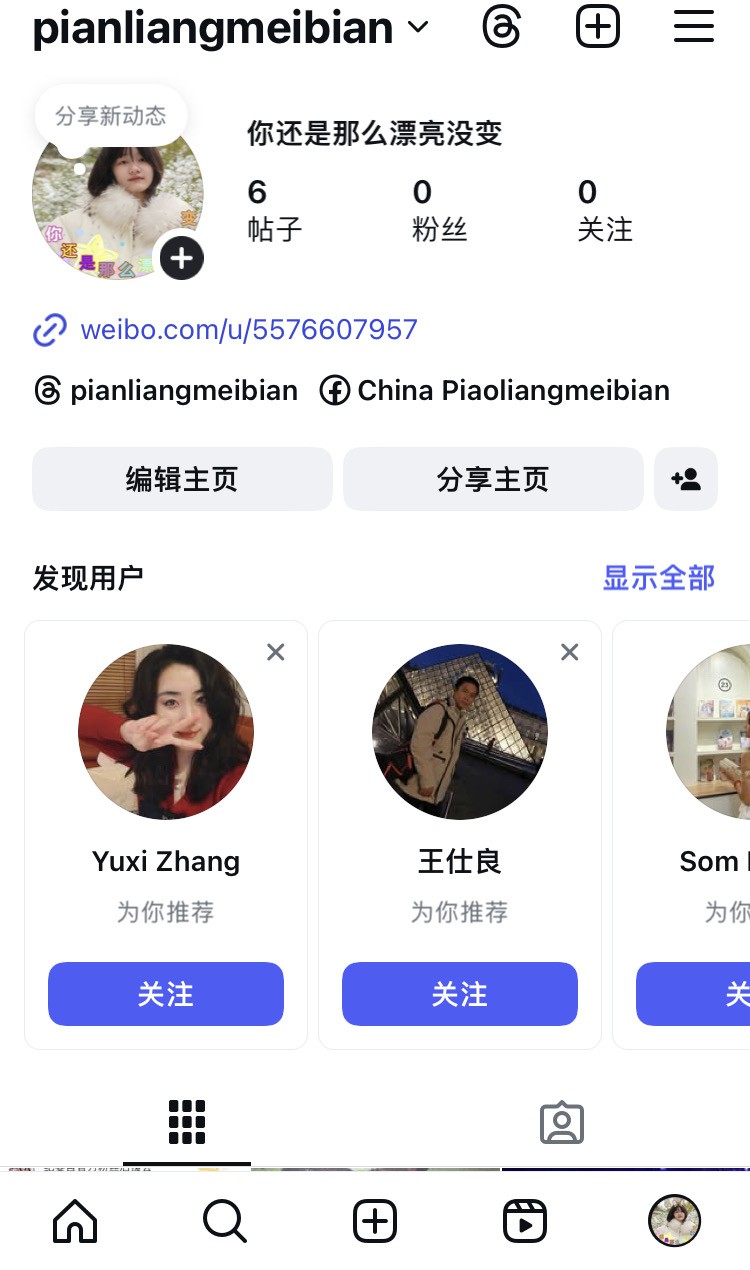
Task: Follow Yuxi Zhang
Action: point(166,994)
